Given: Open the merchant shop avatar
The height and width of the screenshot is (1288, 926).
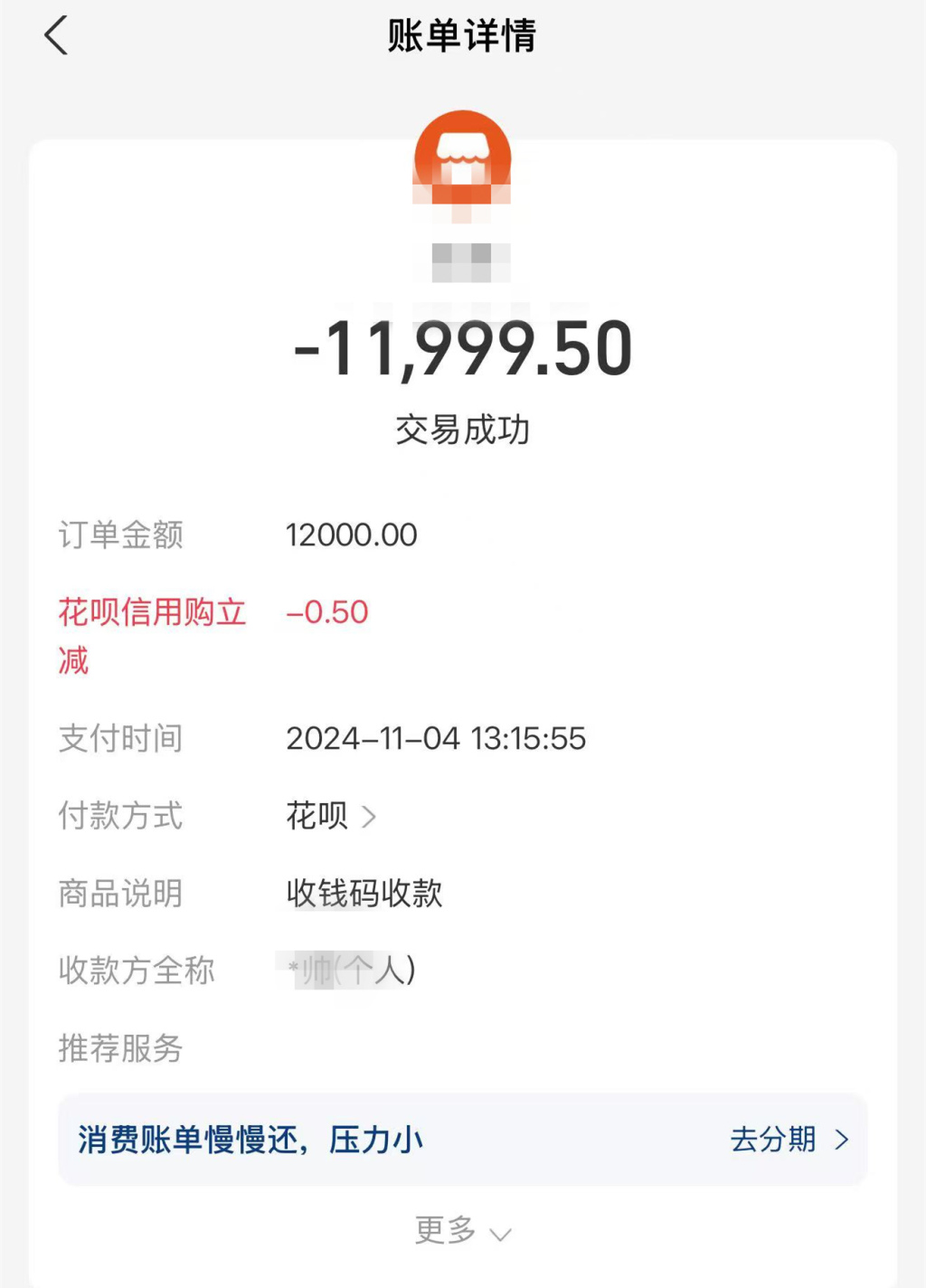Looking at the screenshot, I should [x=462, y=160].
